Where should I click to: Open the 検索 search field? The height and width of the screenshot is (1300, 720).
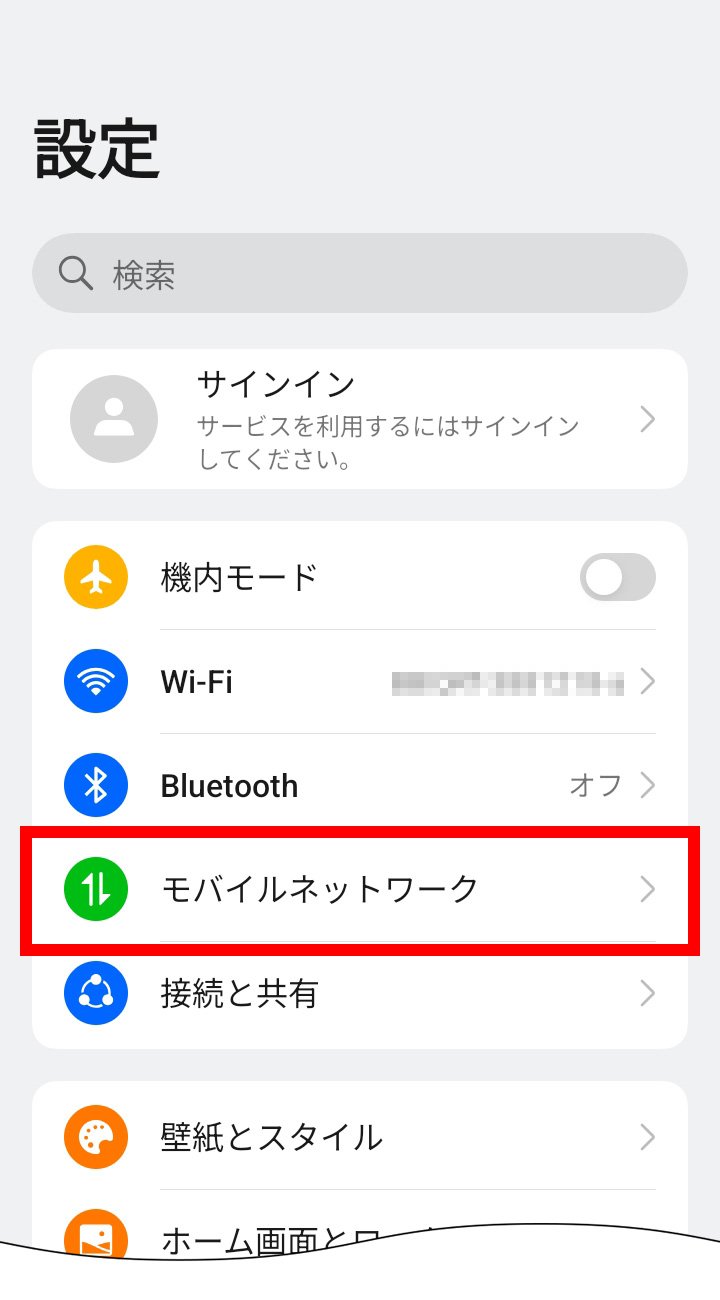click(x=360, y=273)
